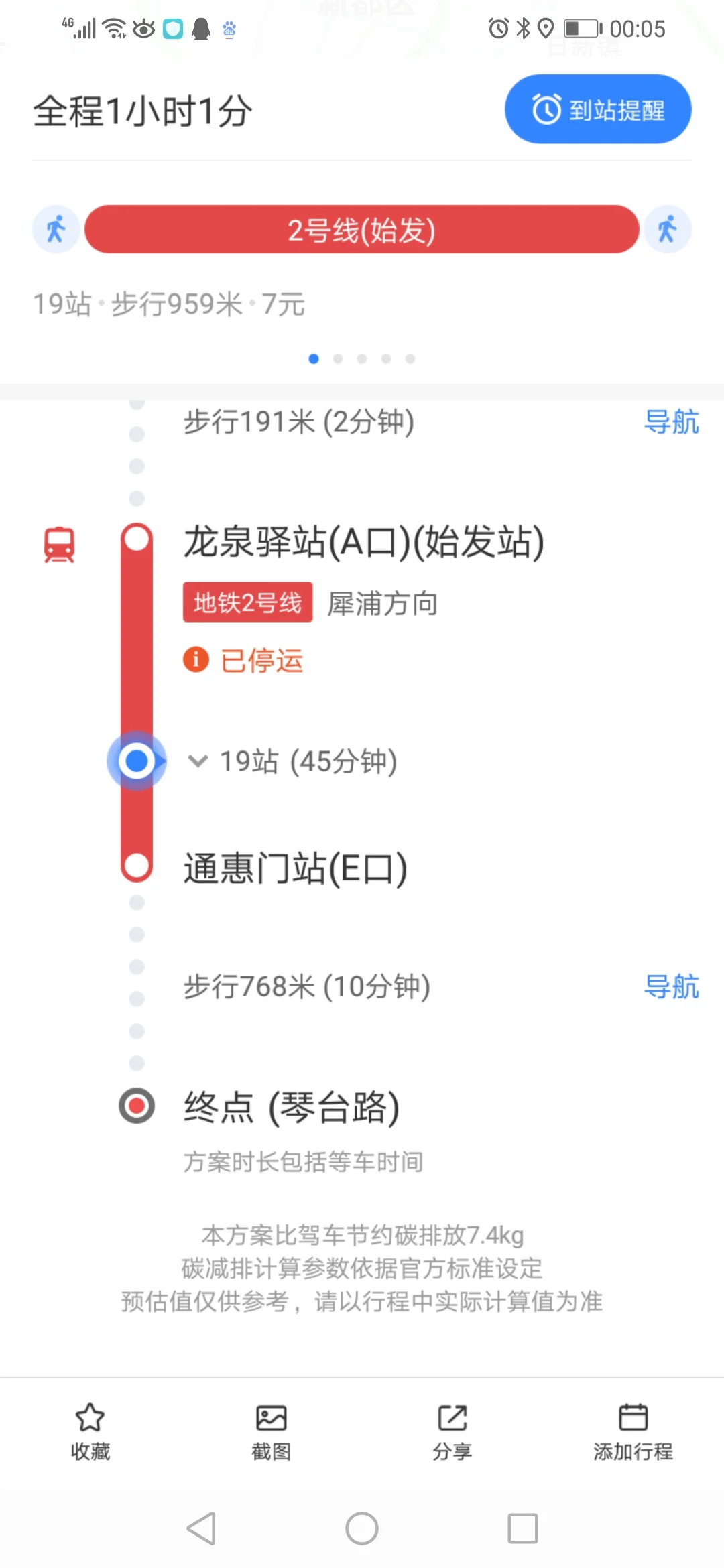
Task: Tap the 地铁2号线 red label tag
Action: click(247, 602)
